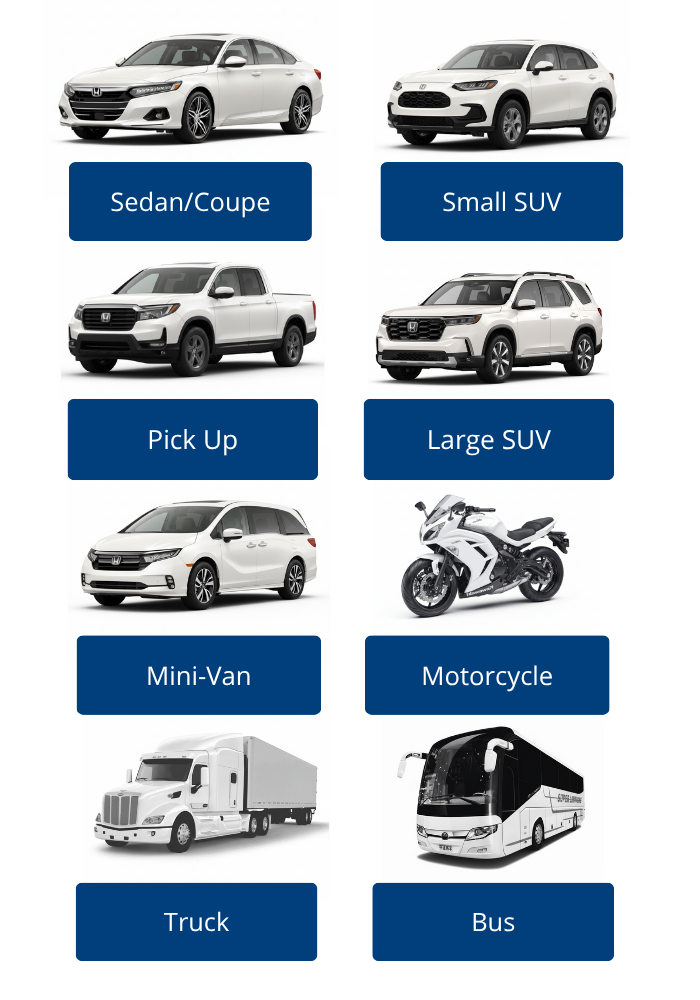Select the Truck vehicle type
Screen dimensions: 700x1000
pos(196,922)
